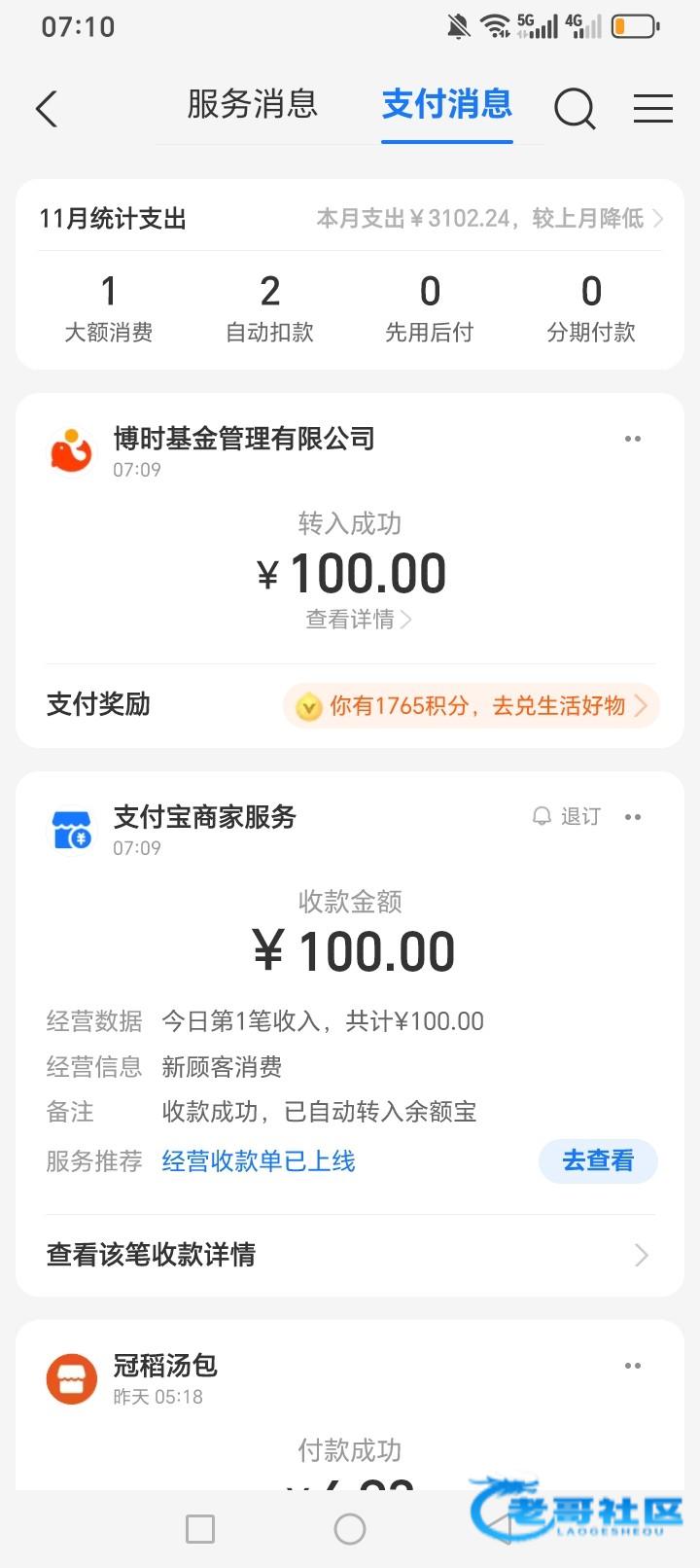The height and width of the screenshot is (1568, 700).
Task: Open the 经营收款单已上线 link
Action: point(259,1161)
